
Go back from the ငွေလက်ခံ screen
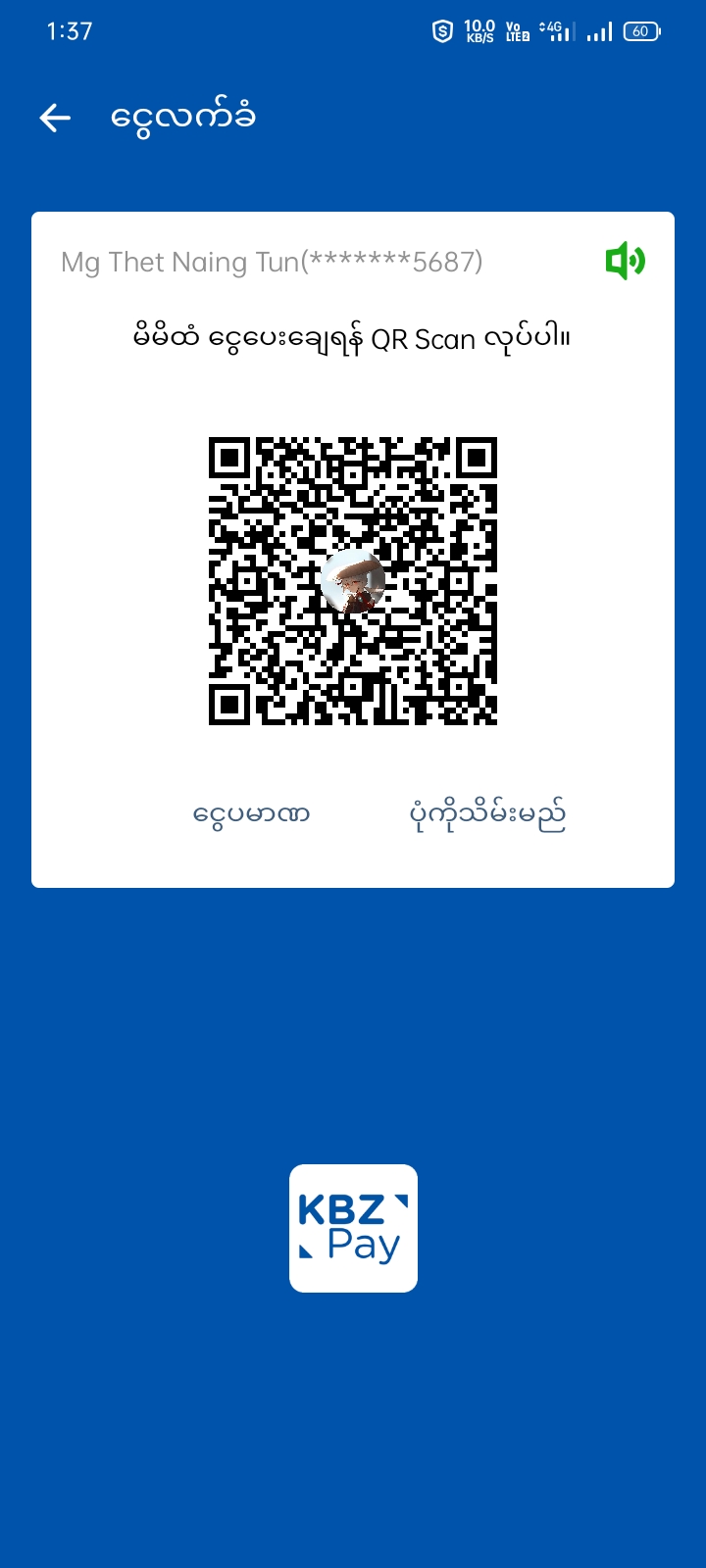coord(55,119)
